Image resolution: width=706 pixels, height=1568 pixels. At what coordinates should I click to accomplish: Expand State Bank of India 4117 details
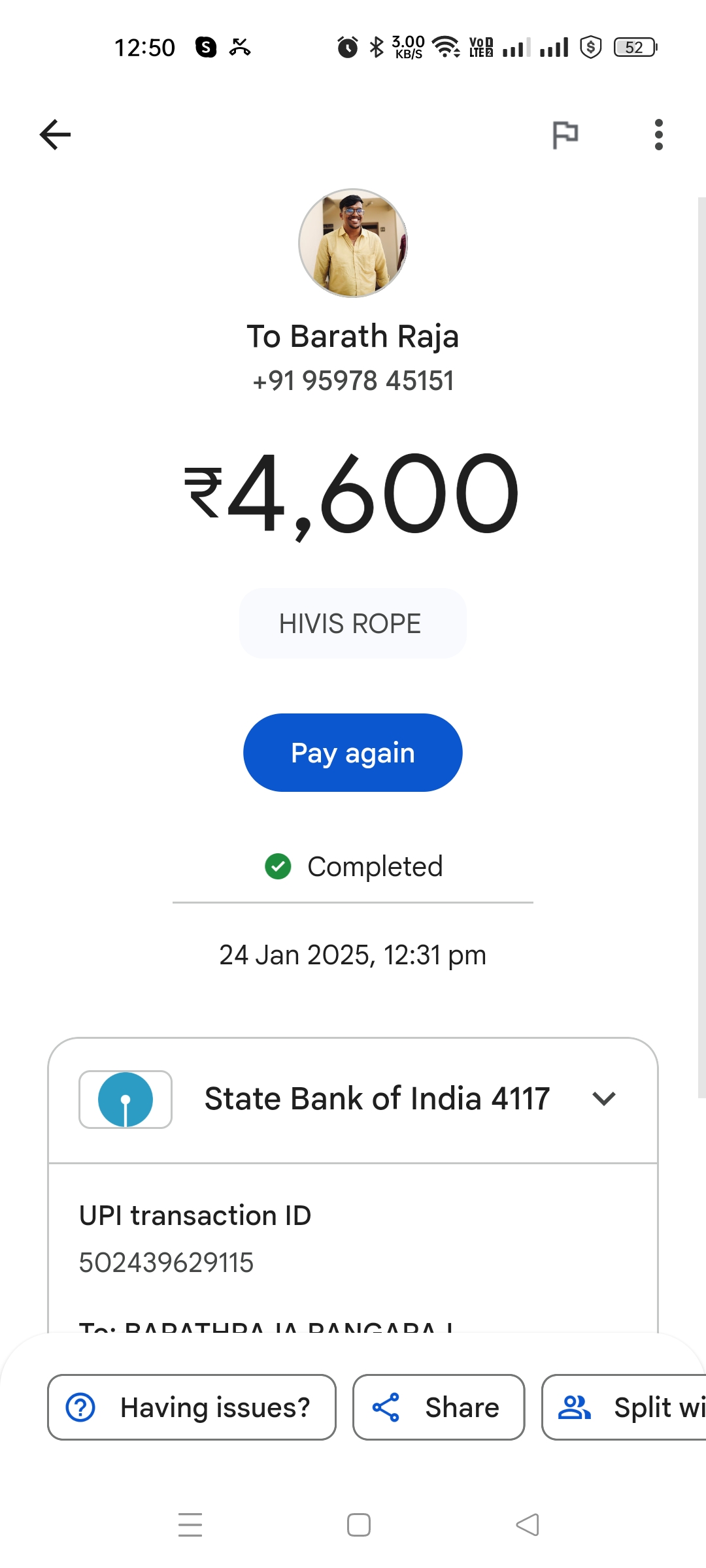pos(604,1099)
